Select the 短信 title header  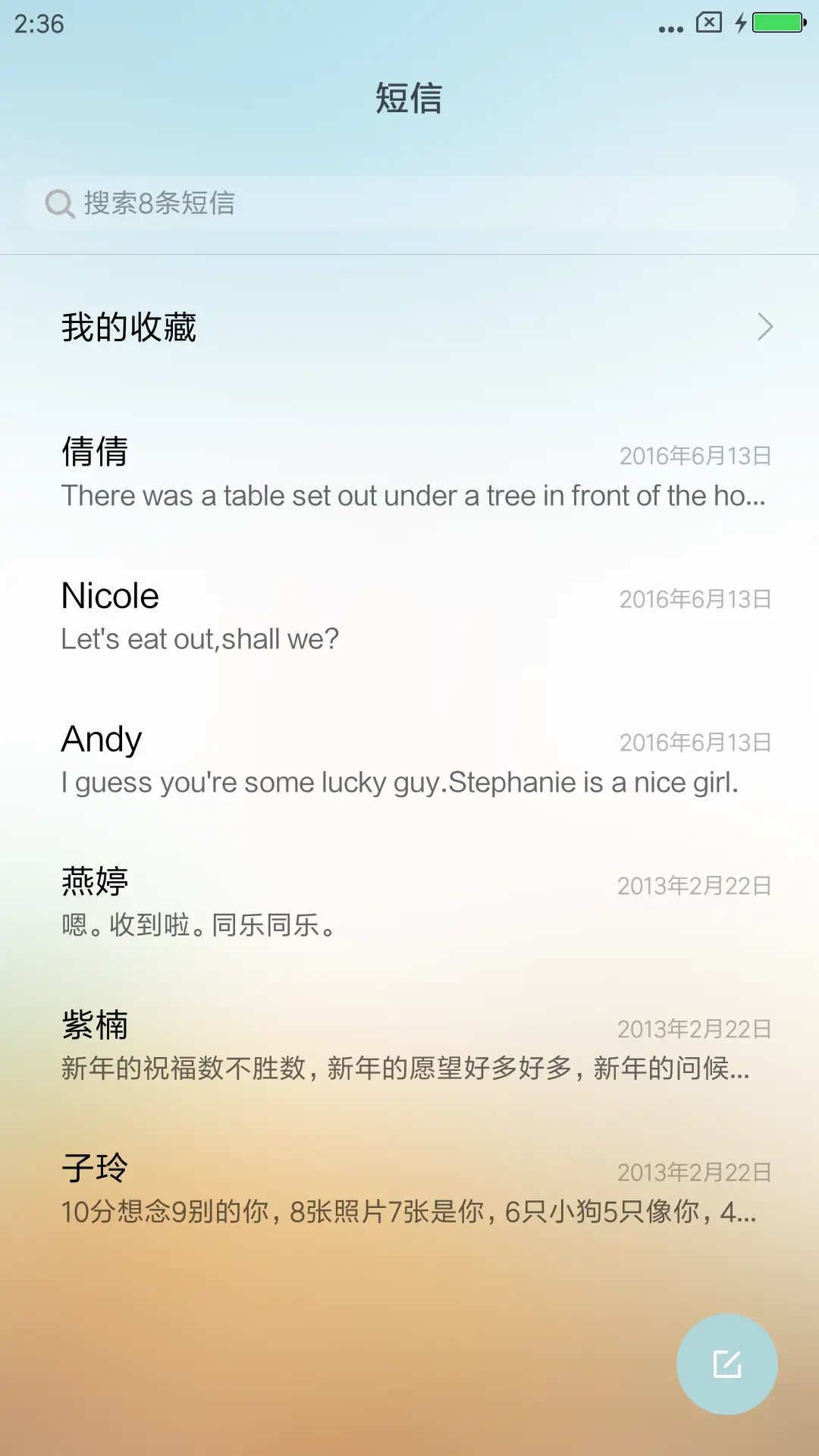[x=409, y=99]
